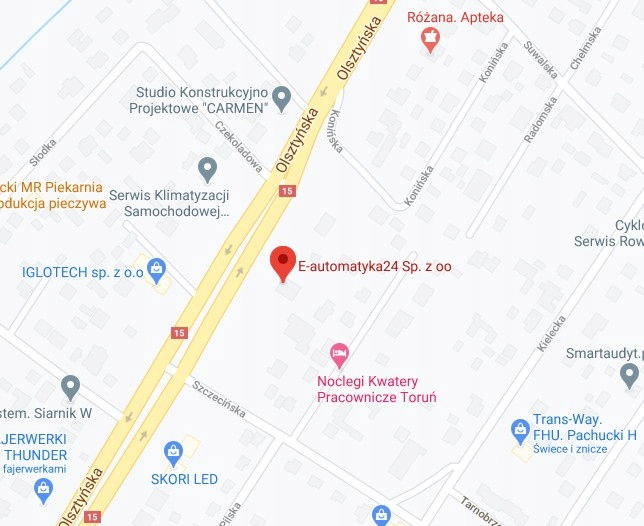Open the Różana. Apteka pharmacy pin
This screenshot has width=644, height=526.
[x=431, y=39]
